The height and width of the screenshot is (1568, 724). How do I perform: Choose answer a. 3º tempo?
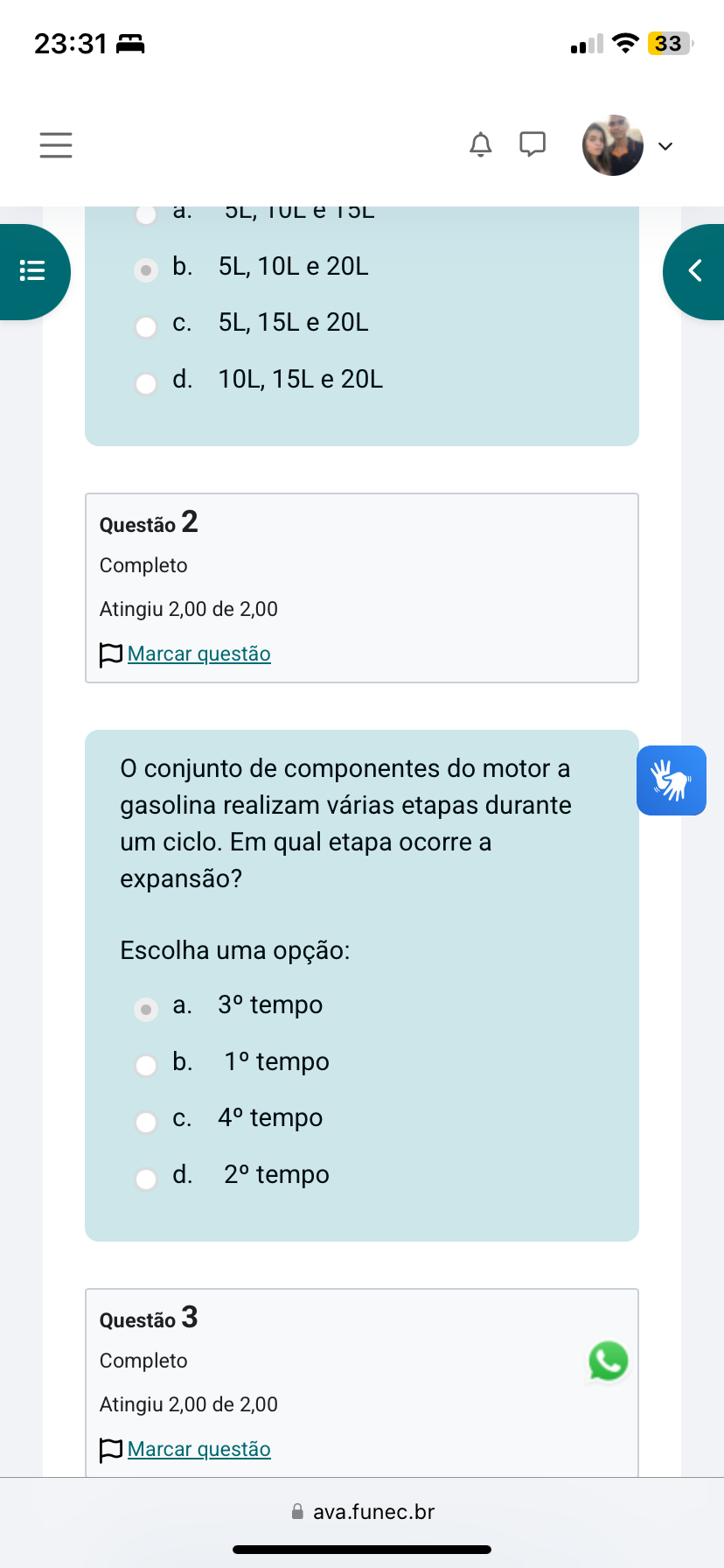[x=147, y=1009]
